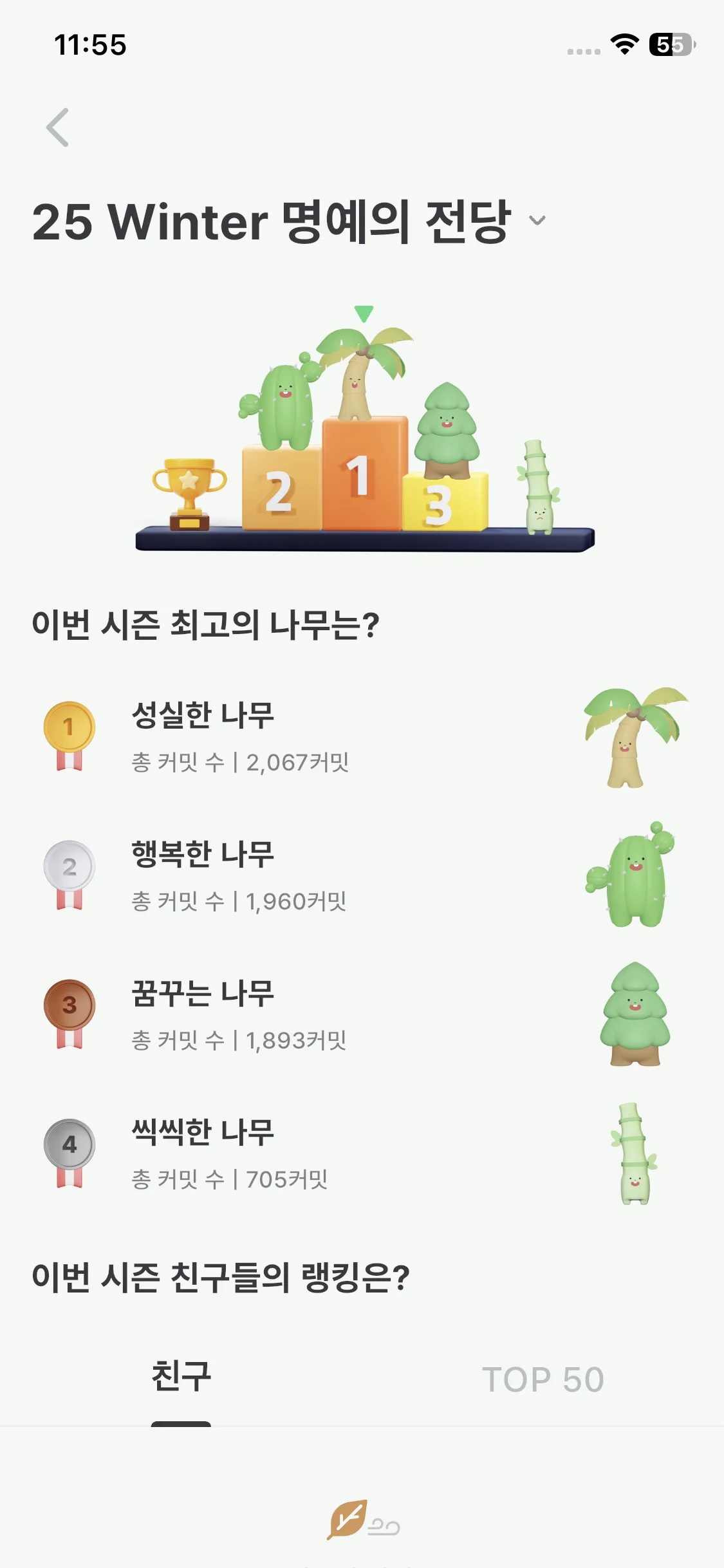Image resolution: width=724 pixels, height=1568 pixels.
Task: Go back using the back arrow
Action: click(58, 127)
